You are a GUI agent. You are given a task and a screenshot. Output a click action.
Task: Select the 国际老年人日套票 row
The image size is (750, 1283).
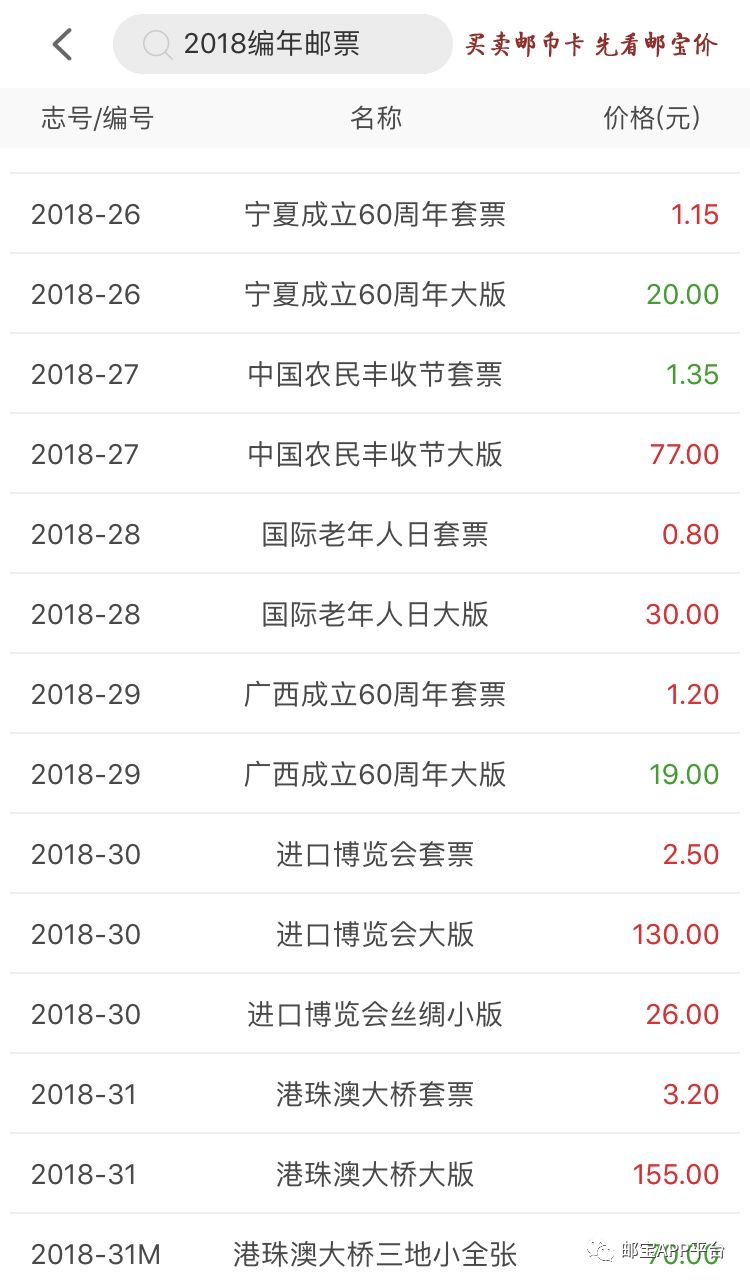click(375, 534)
